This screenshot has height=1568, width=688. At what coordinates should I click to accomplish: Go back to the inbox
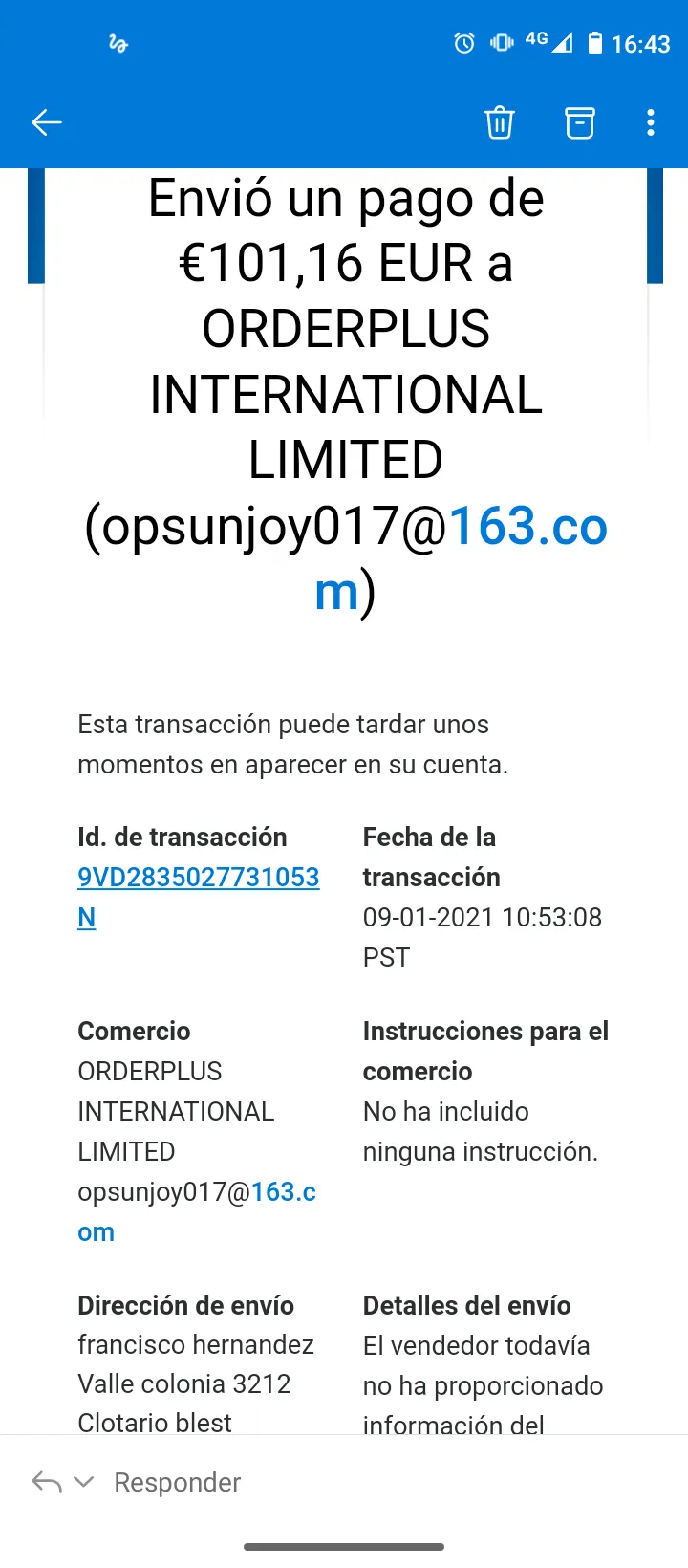(47, 122)
